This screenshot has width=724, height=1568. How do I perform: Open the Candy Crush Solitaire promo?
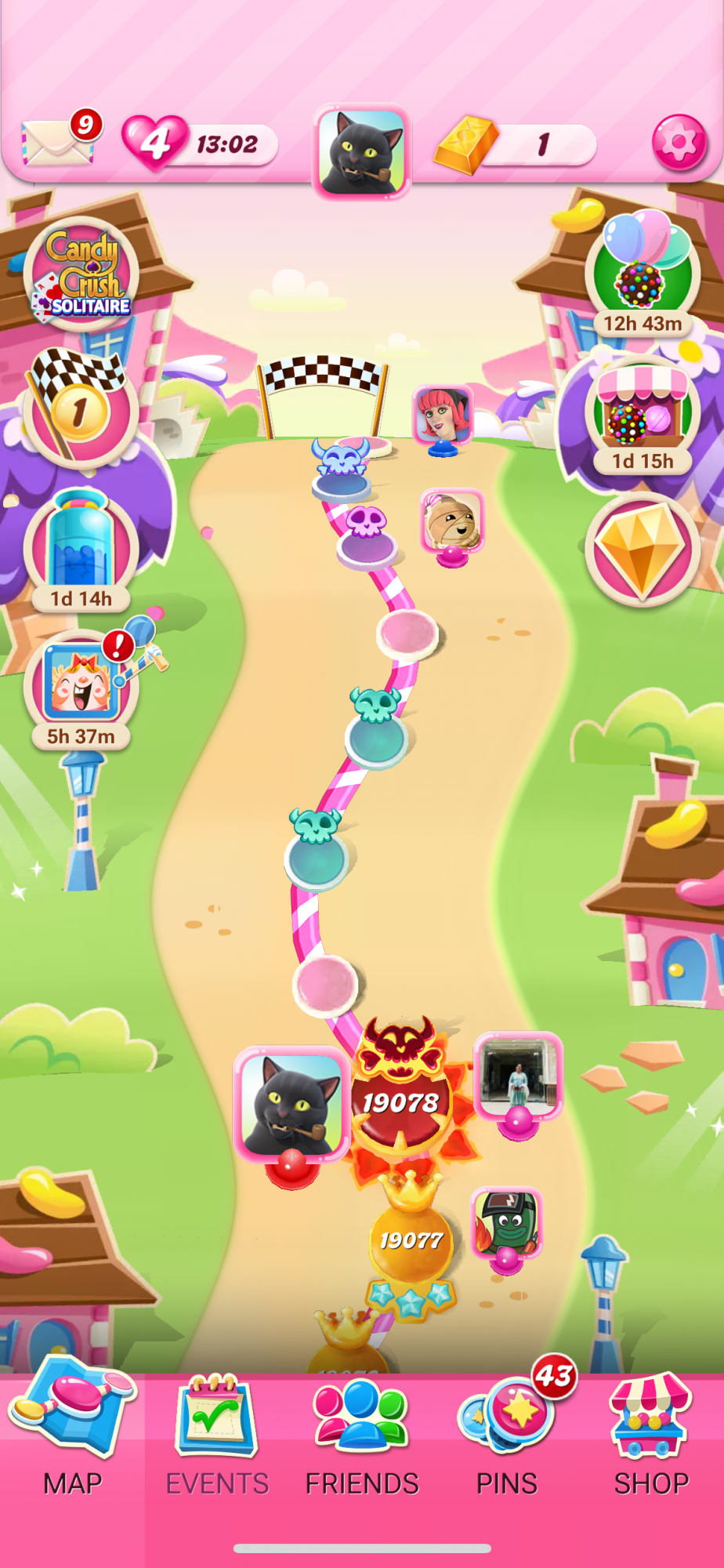click(x=81, y=274)
